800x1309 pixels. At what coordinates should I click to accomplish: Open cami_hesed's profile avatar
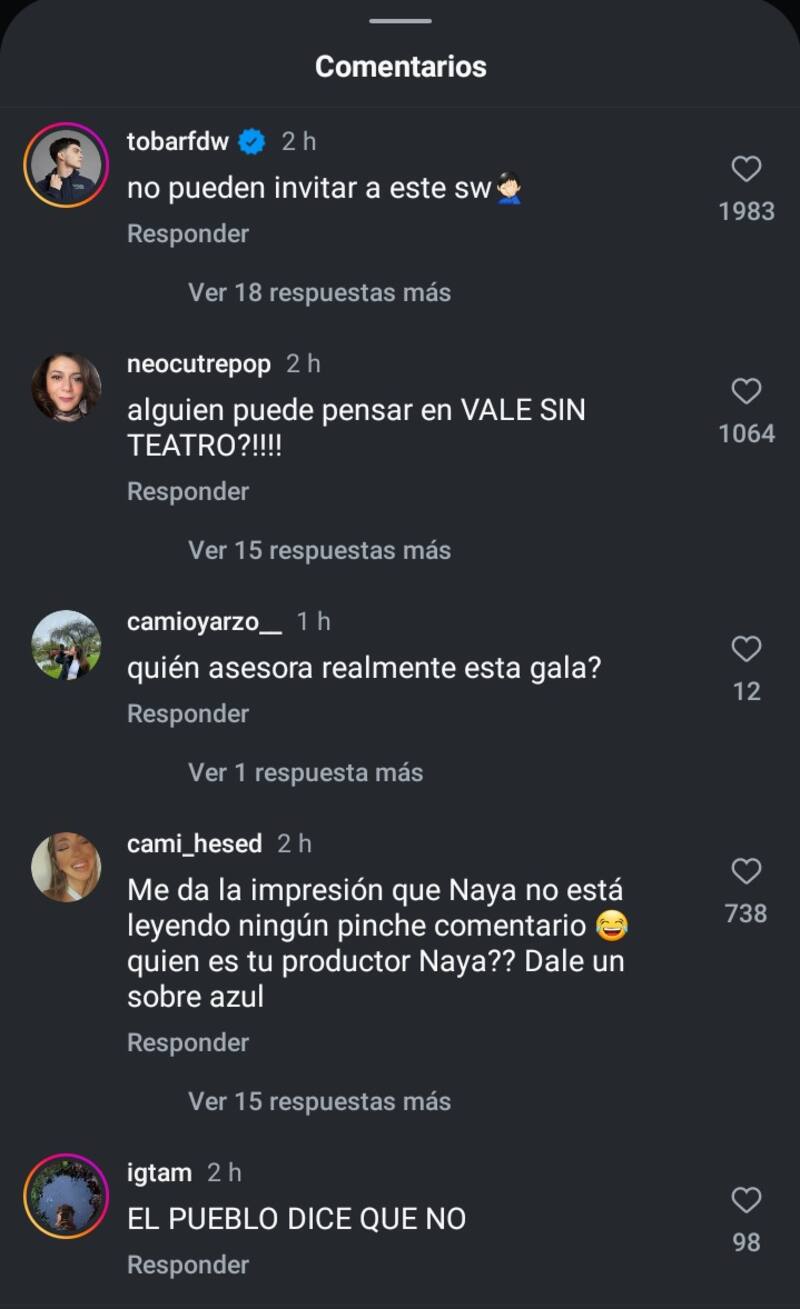pos(64,868)
